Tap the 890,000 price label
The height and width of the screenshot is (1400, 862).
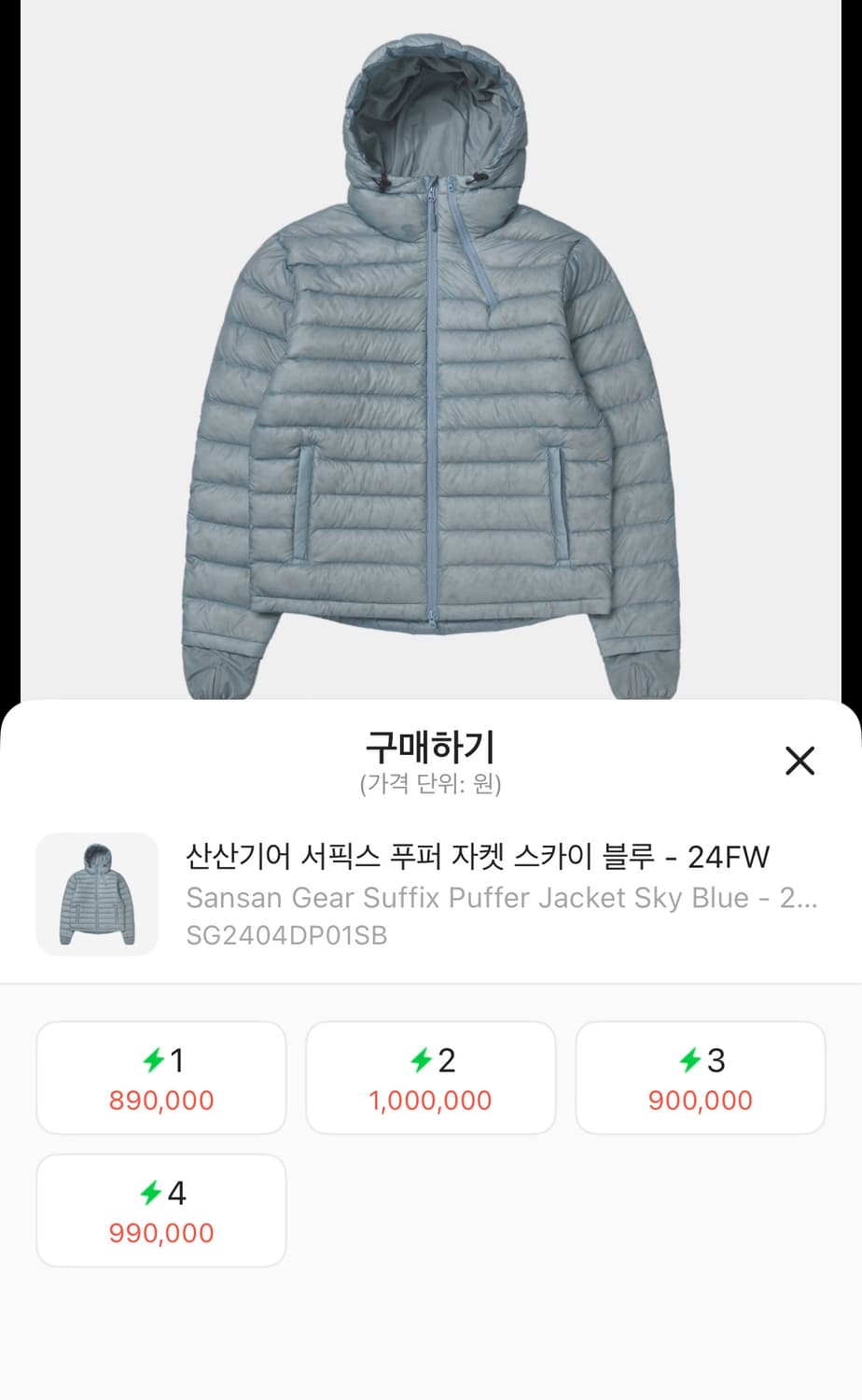tap(160, 1099)
